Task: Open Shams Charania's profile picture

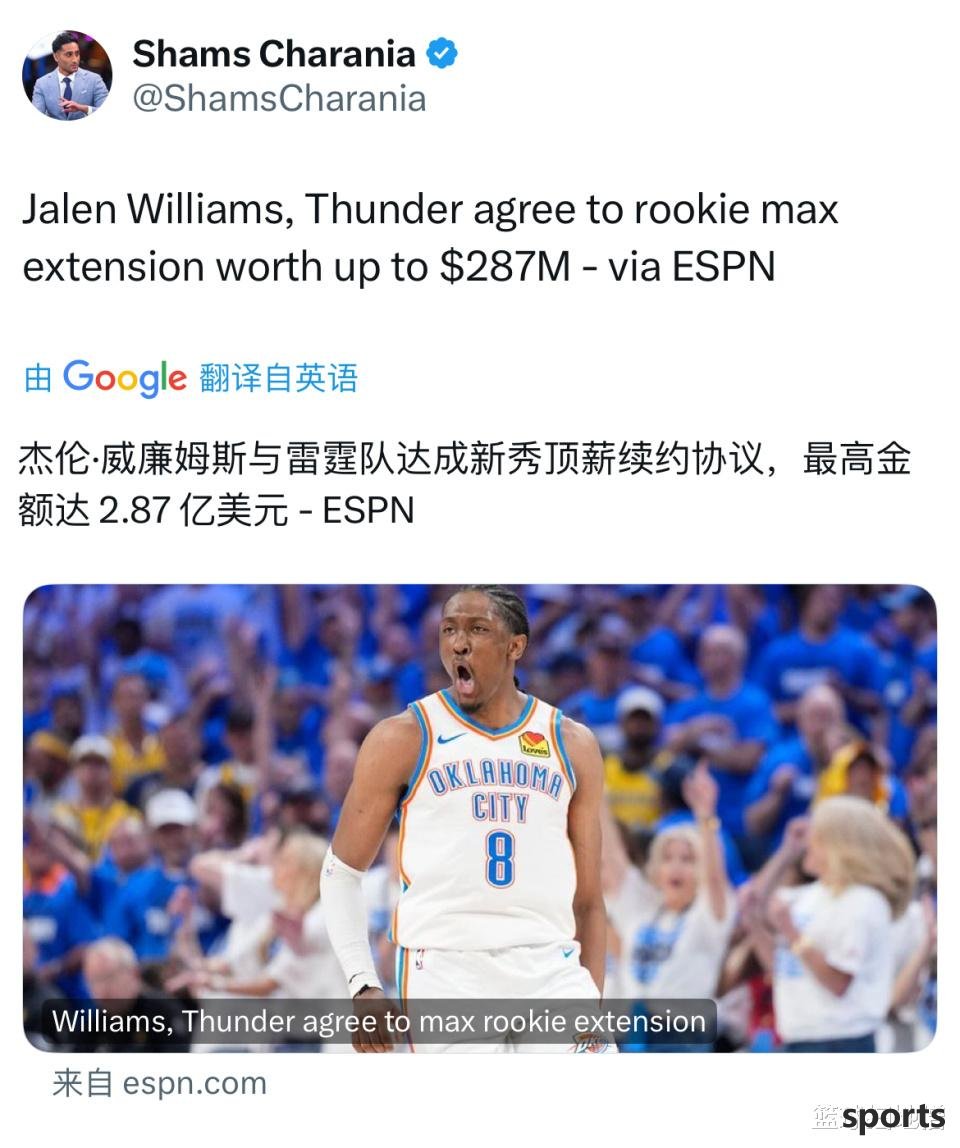Action: 68,75
